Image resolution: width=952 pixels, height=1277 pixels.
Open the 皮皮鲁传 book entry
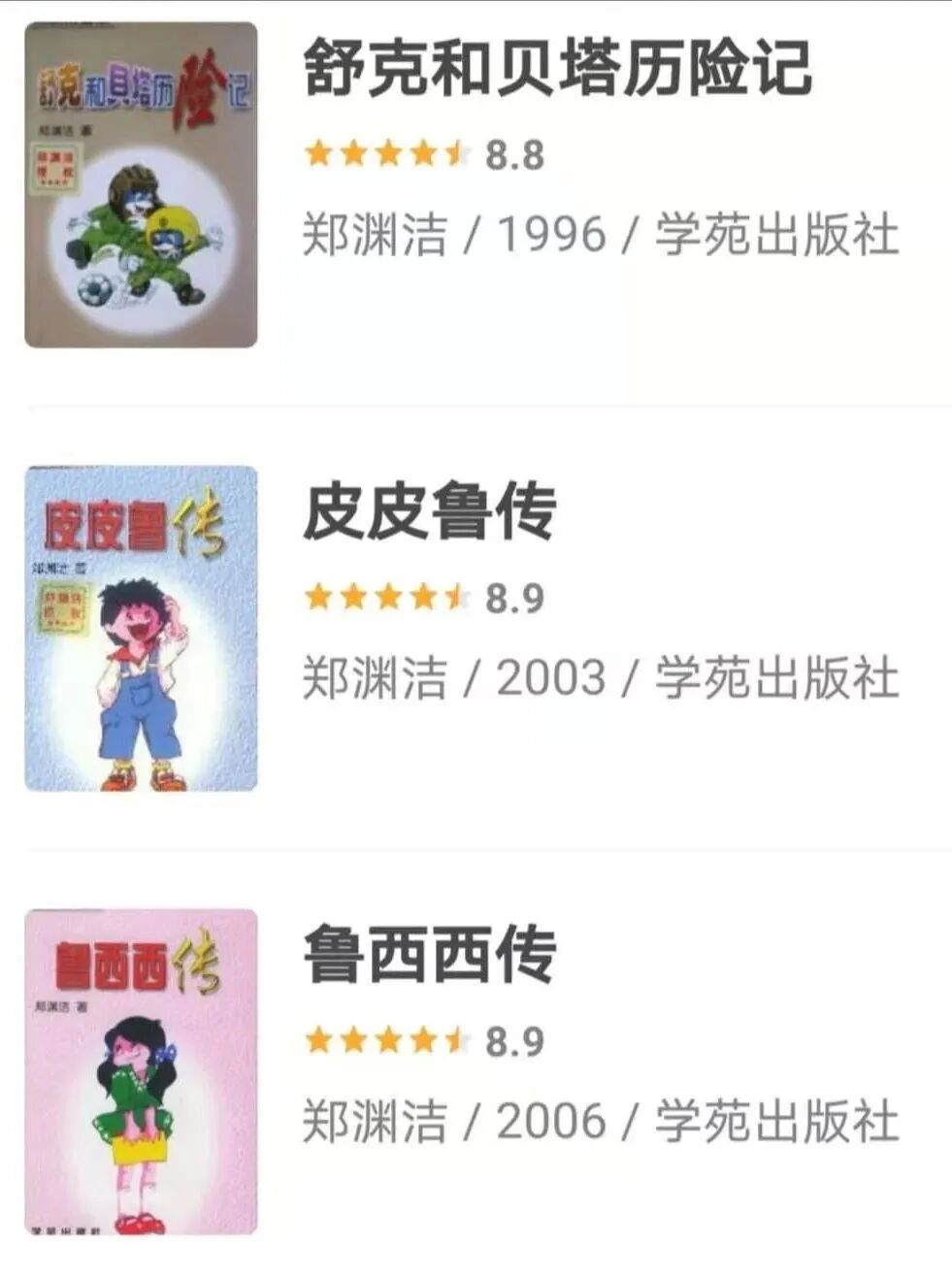coord(429,512)
